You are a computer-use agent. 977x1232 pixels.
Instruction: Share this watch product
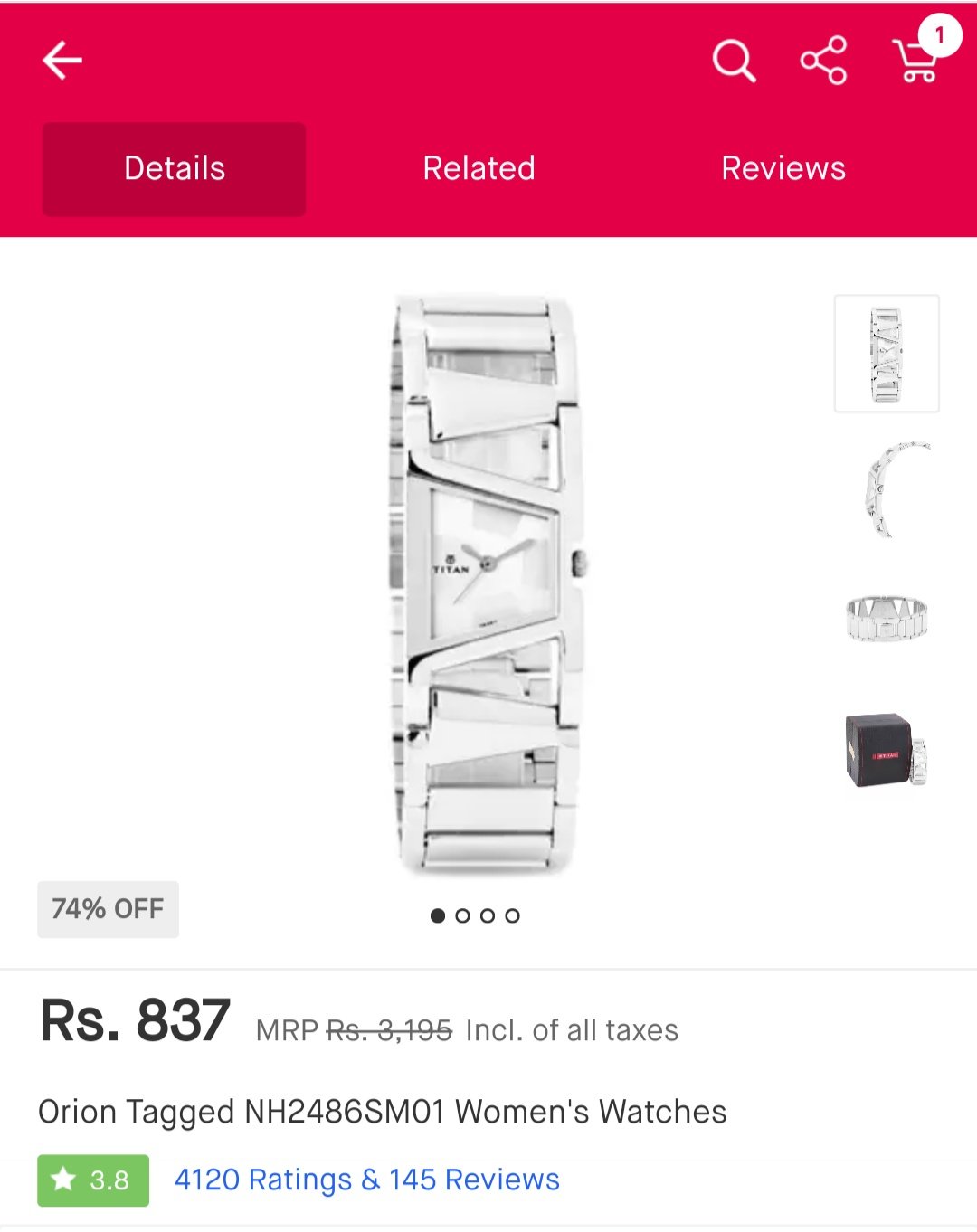pyautogui.click(x=823, y=61)
